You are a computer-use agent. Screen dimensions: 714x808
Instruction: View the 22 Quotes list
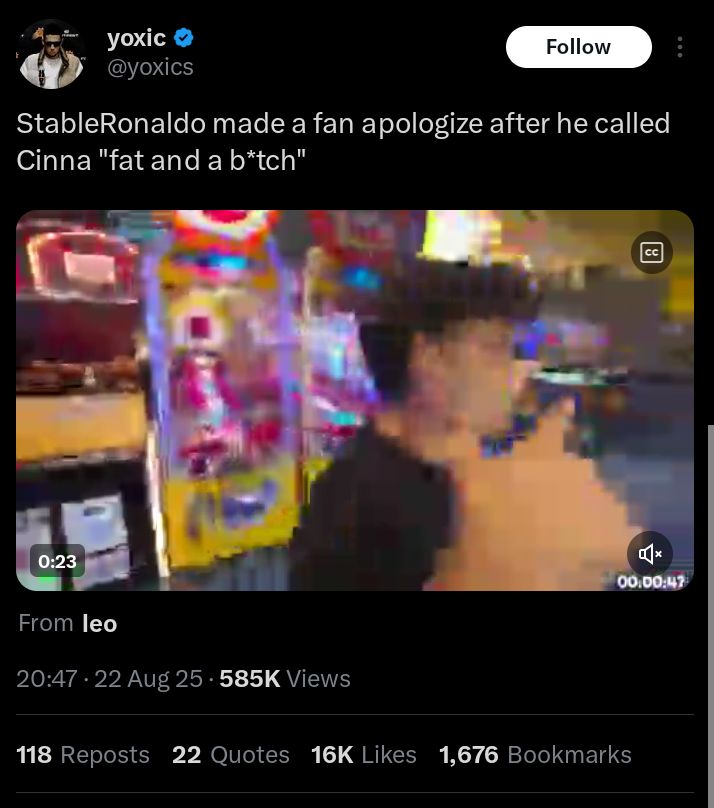231,755
